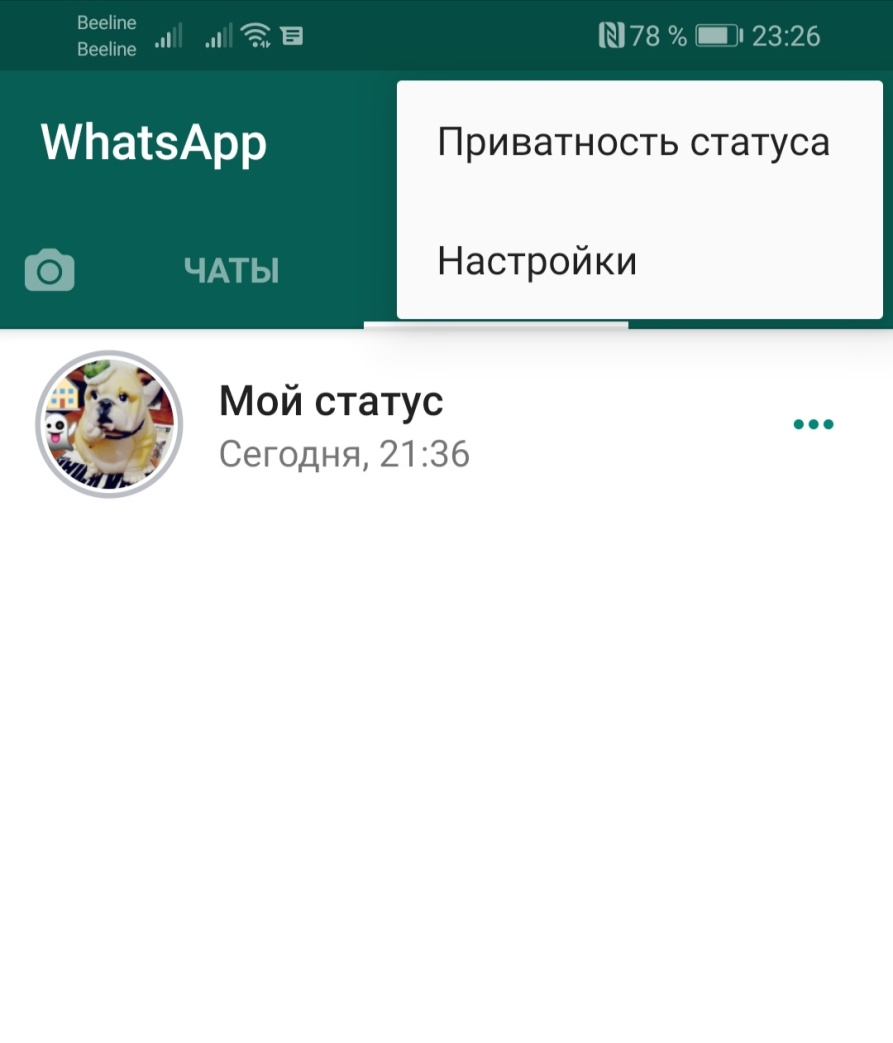Open the camera tab icon
This screenshot has width=893, height=1043.
point(49,270)
